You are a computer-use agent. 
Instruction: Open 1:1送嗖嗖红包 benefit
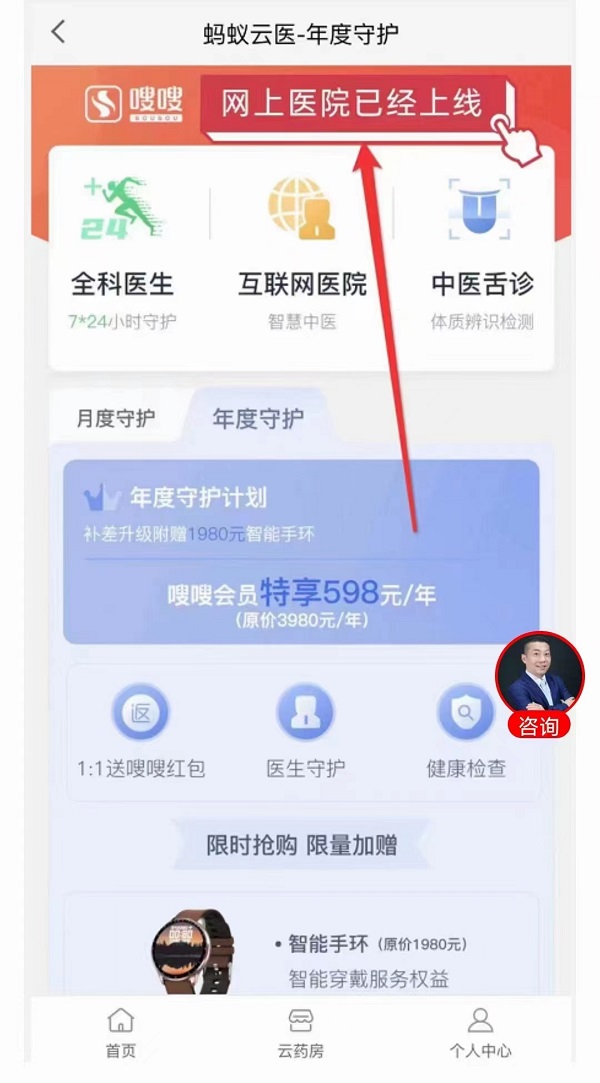pyautogui.click(x=141, y=733)
